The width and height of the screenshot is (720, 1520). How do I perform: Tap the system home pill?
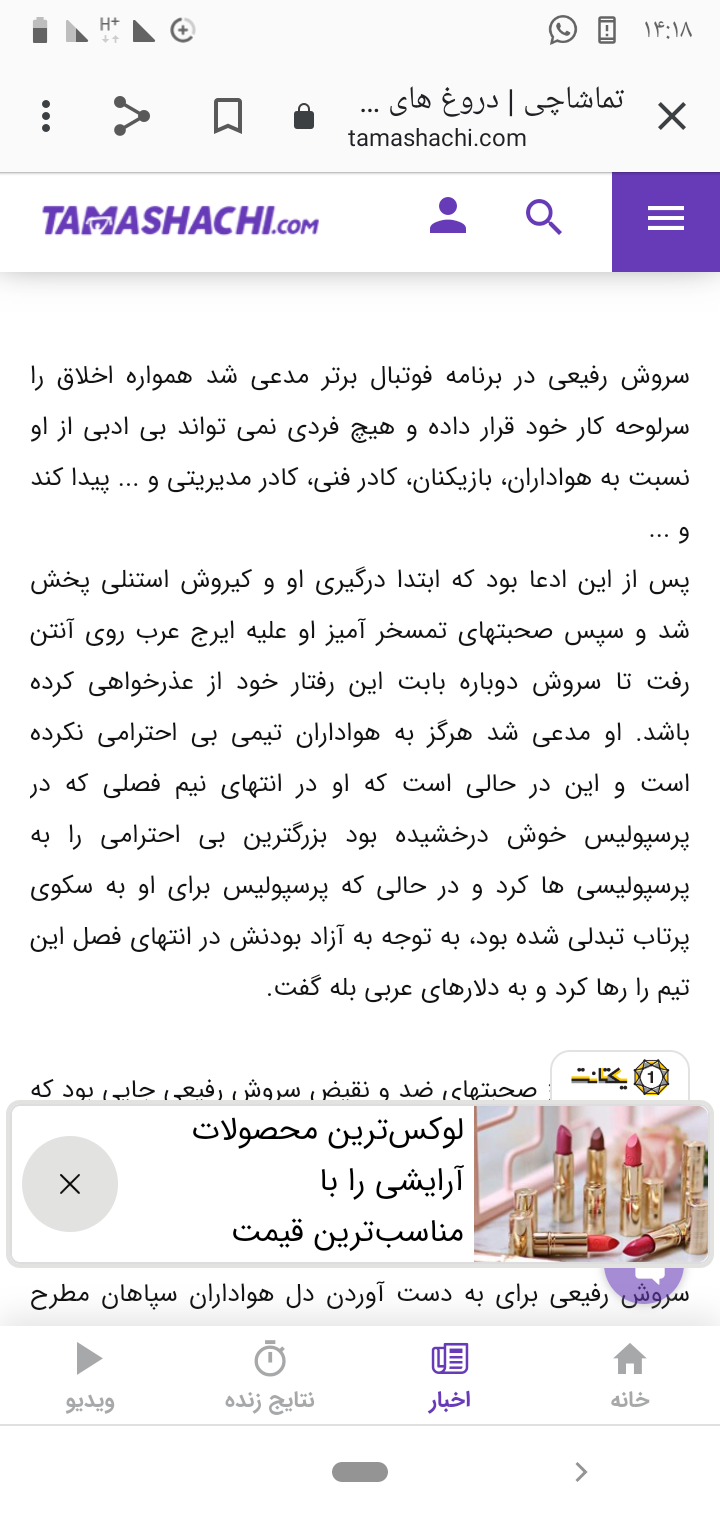coord(360,1472)
